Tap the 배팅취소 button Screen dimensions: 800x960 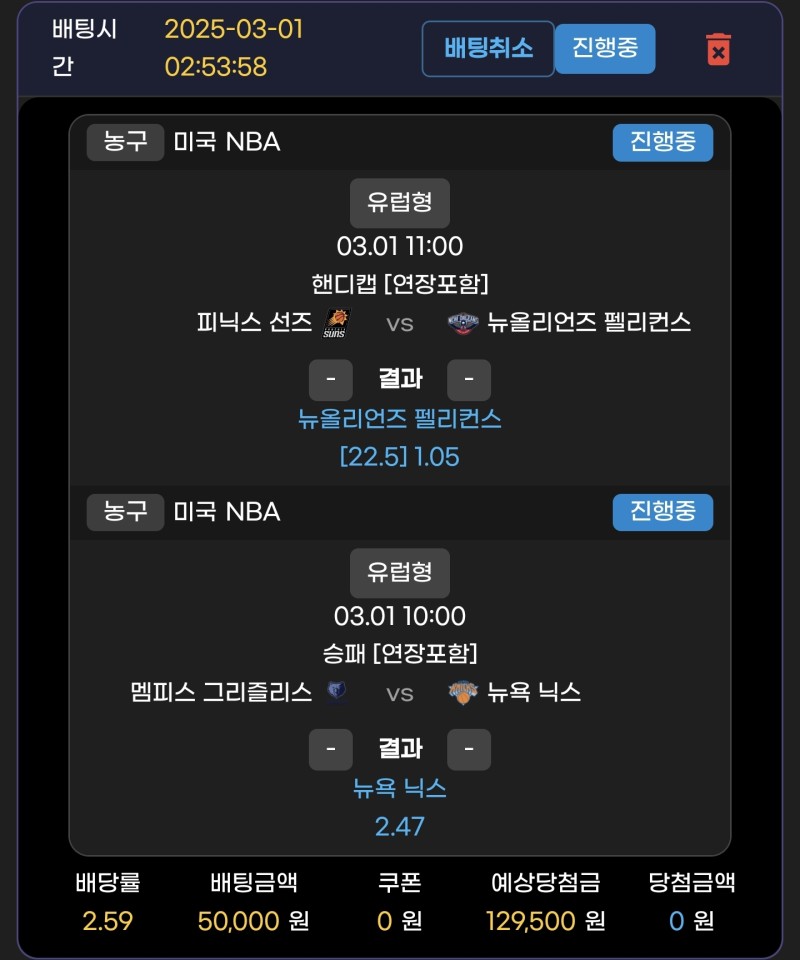point(488,49)
